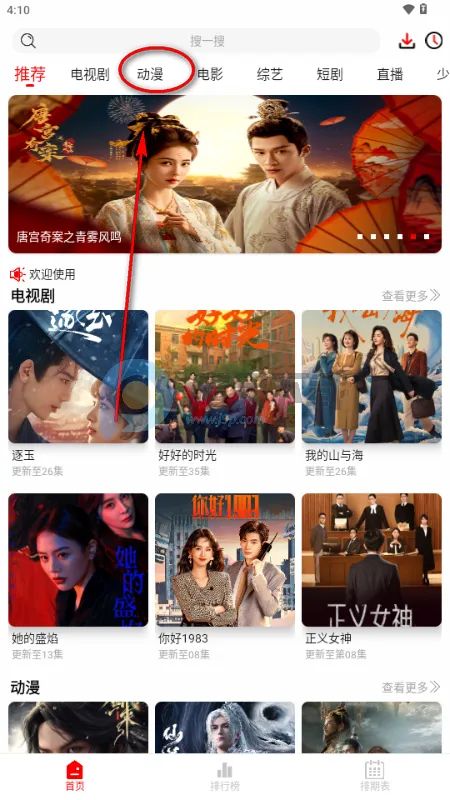Open the 正义女神 card
The width and height of the screenshot is (450, 800).
371,577
